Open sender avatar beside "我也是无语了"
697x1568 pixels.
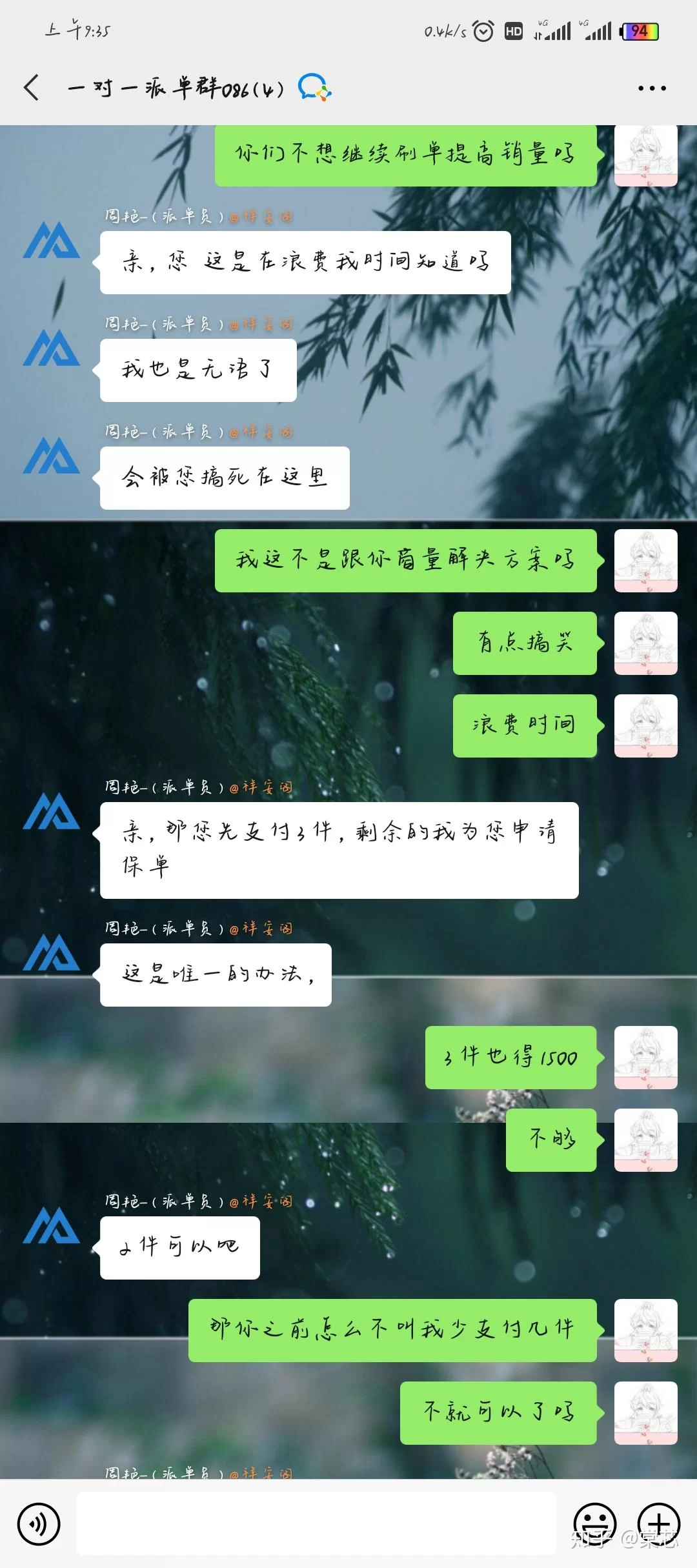pos(52,348)
